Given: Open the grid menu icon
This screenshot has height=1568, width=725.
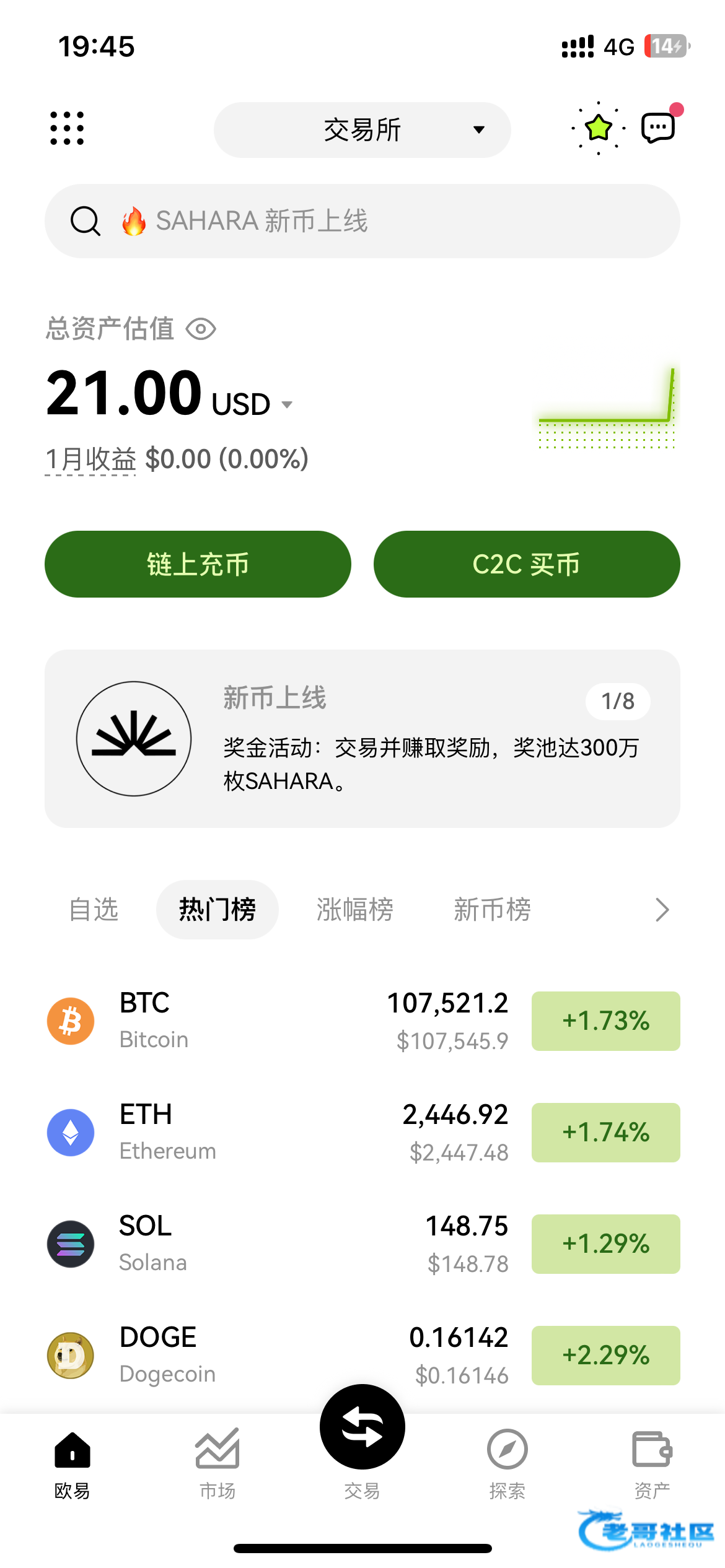Looking at the screenshot, I should tap(67, 129).
